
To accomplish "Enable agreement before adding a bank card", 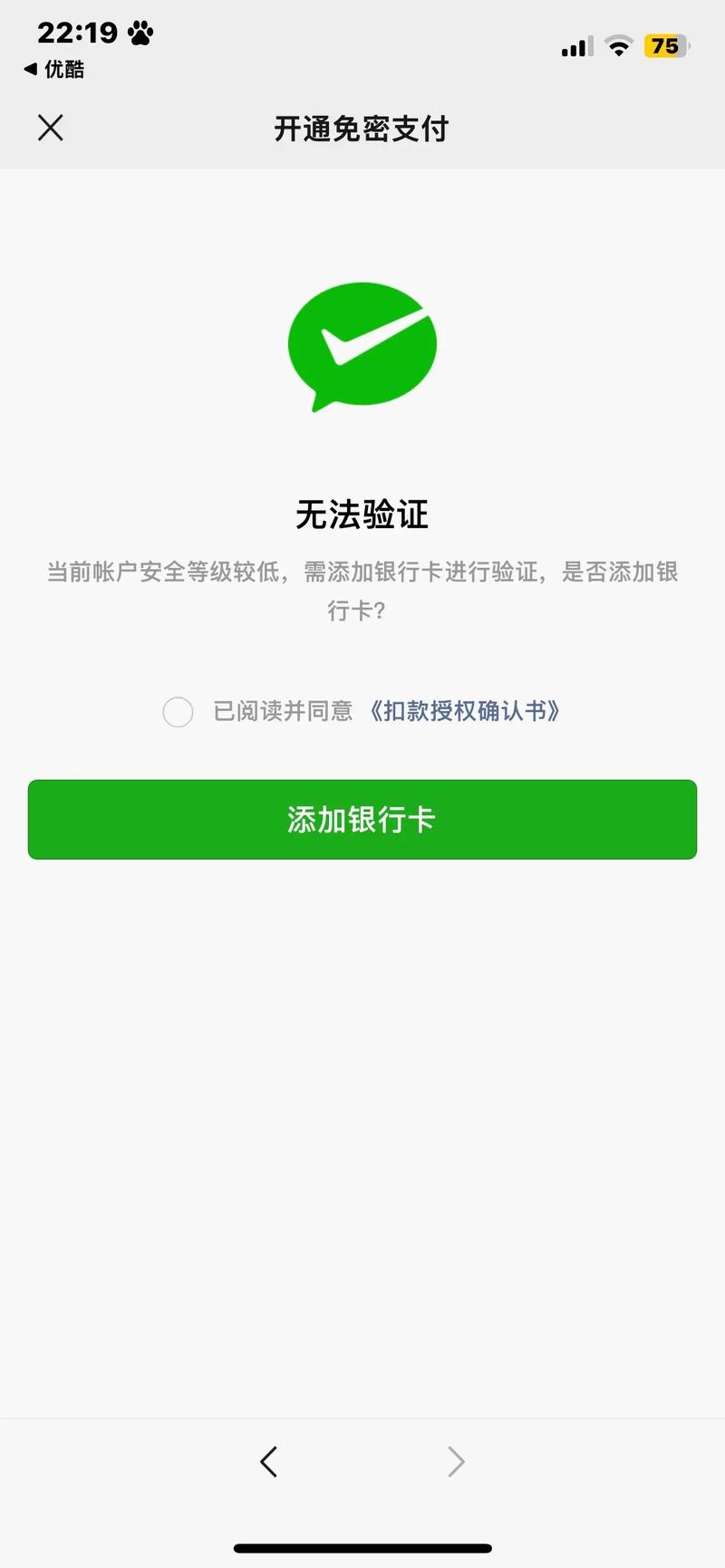I will (179, 712).
